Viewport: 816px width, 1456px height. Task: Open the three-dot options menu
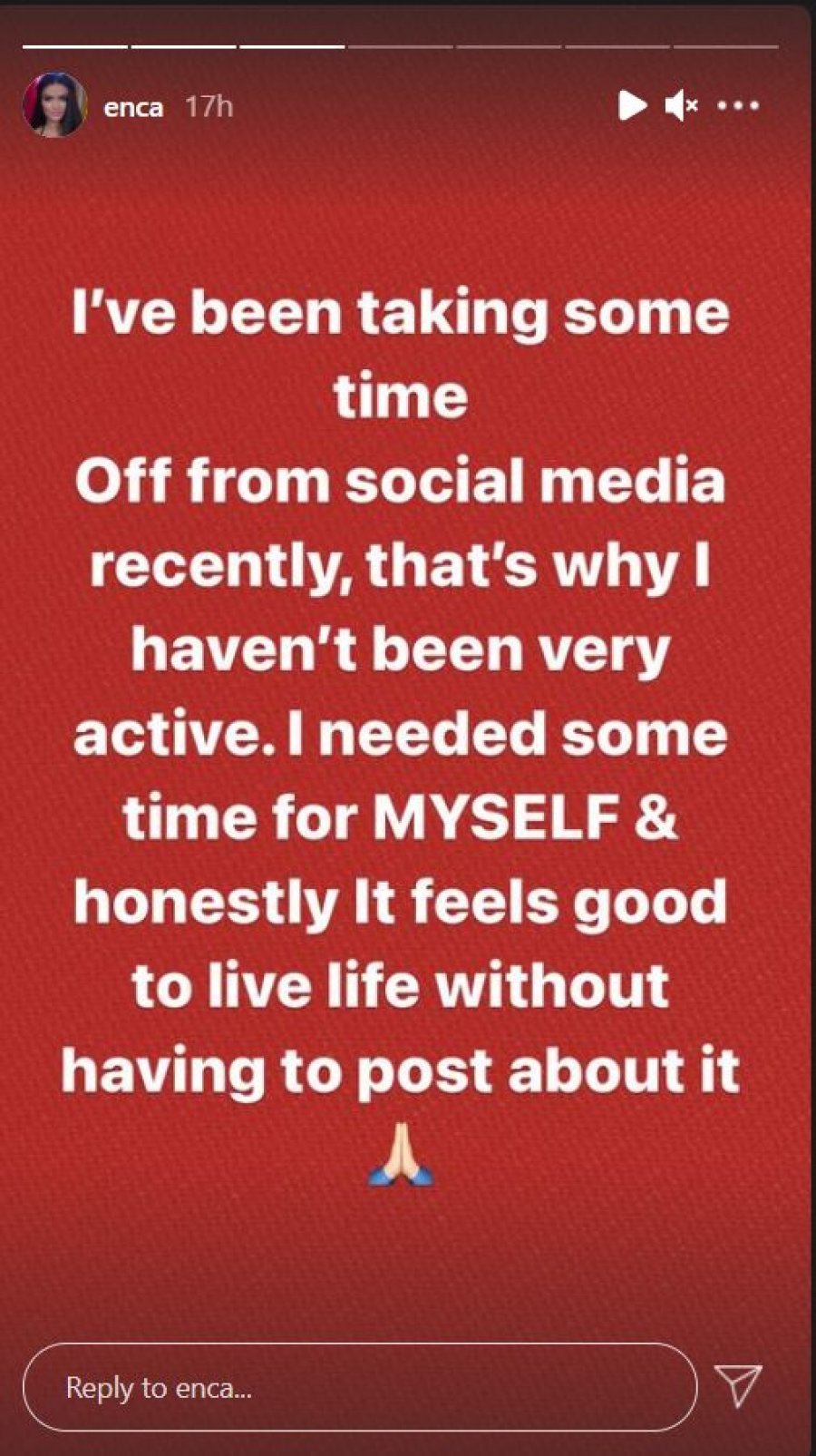[x=738, y=106]
